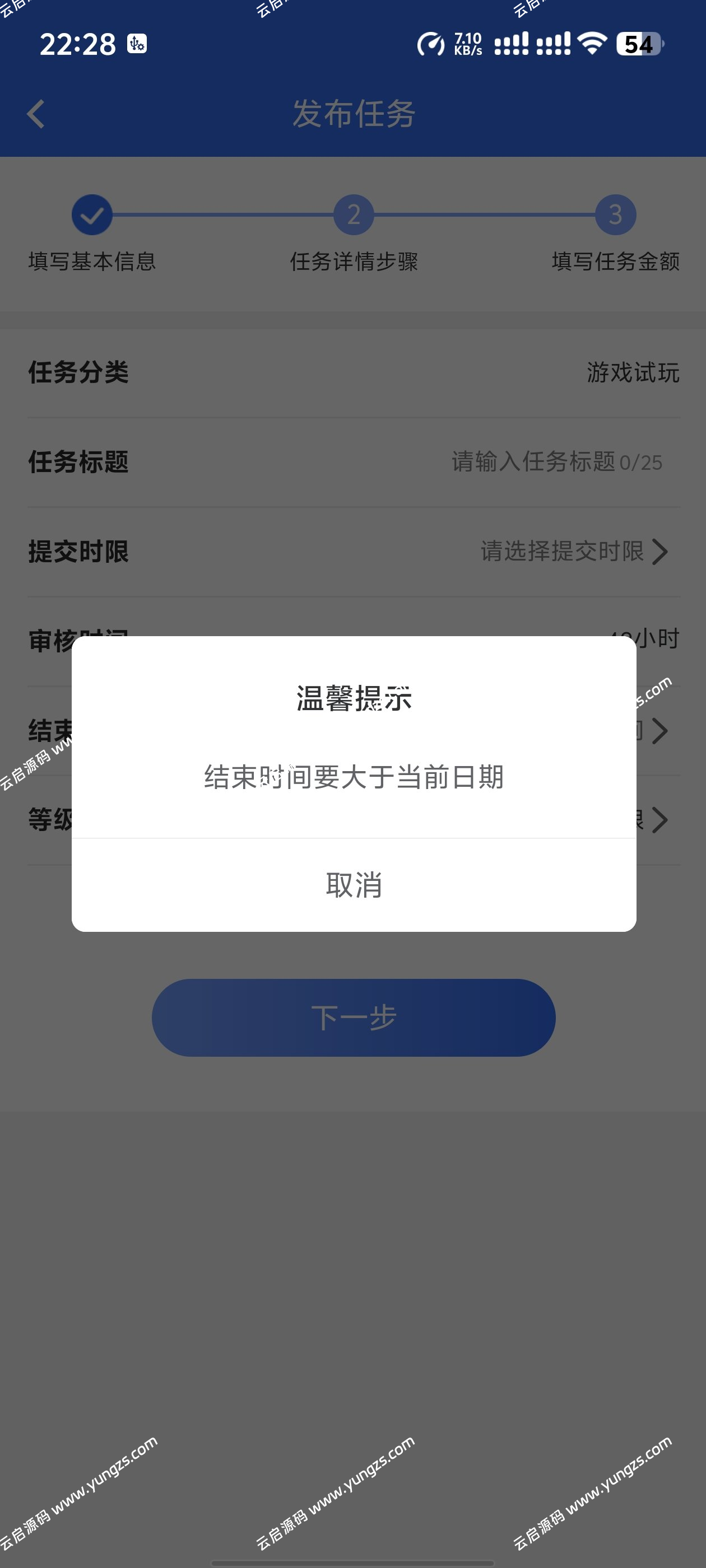Tap the completed checkmark on step one
This screenshot has height=1568, width=706.
point(91,214)
